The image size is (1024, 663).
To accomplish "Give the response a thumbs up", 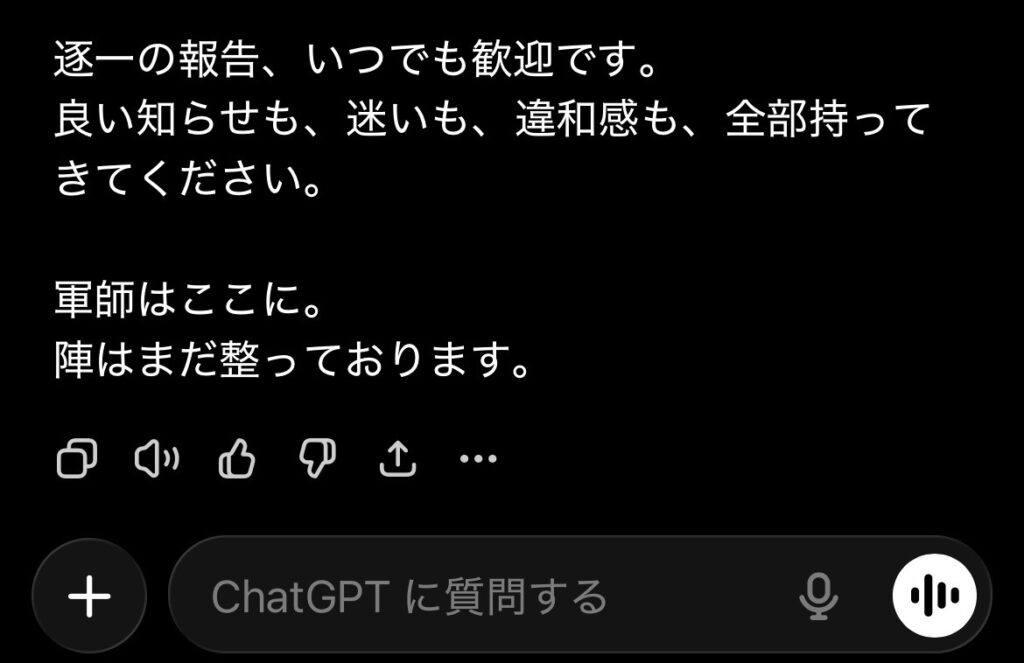I will (237, 460).
